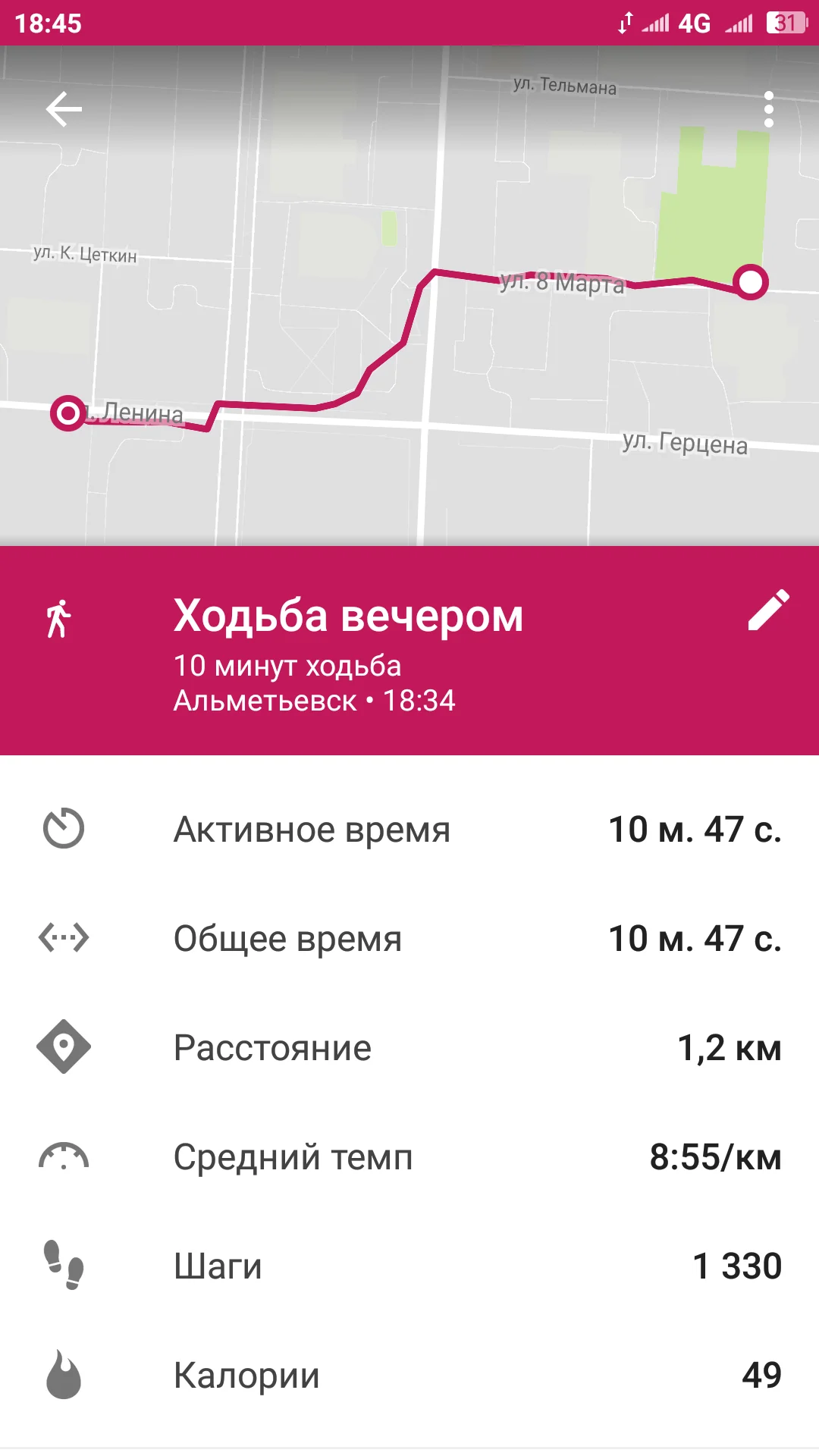This screenshot has height=1456, width=819.
Task: Edit the walk activity with pencil icon
Action: [768, 610]
